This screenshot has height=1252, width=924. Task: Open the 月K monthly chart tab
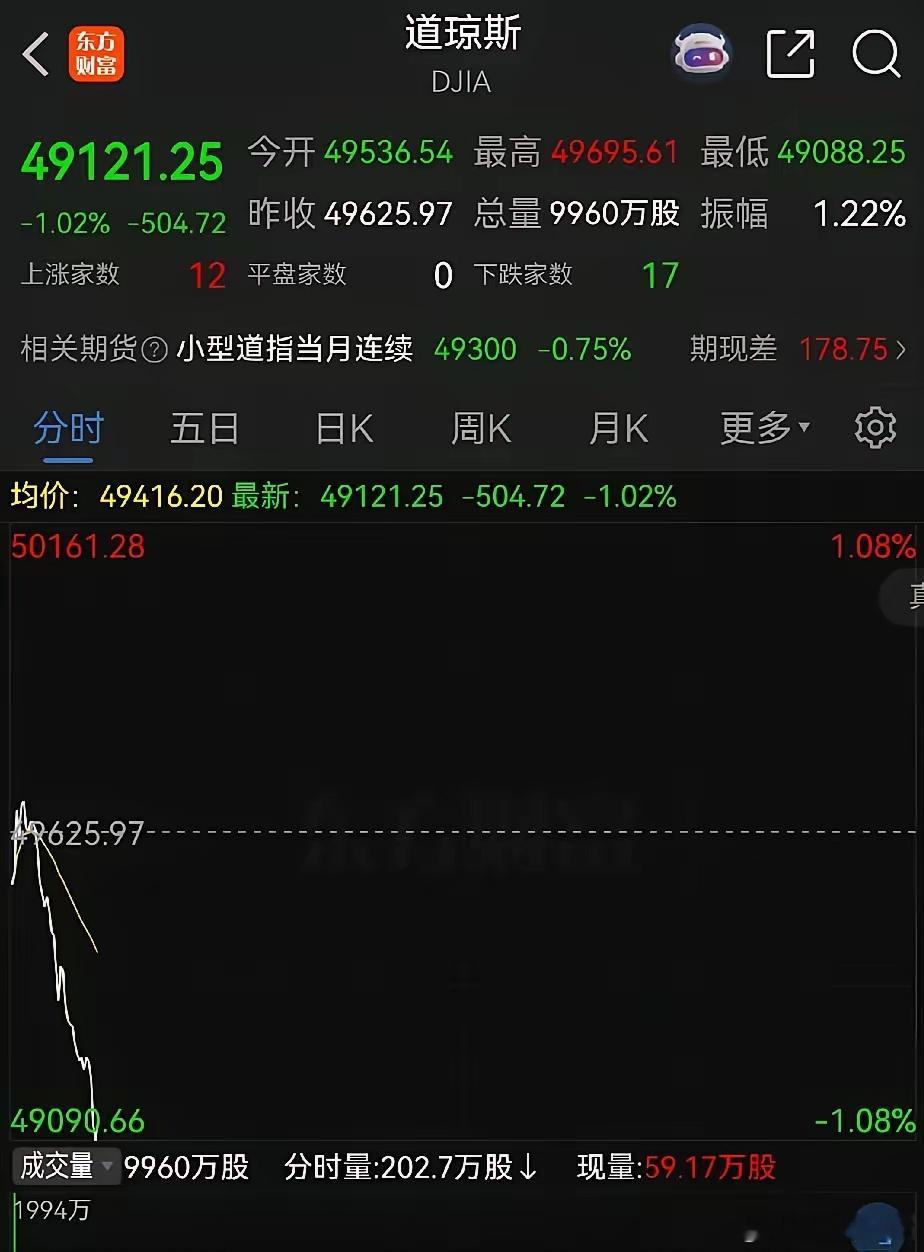coord(617,427)
